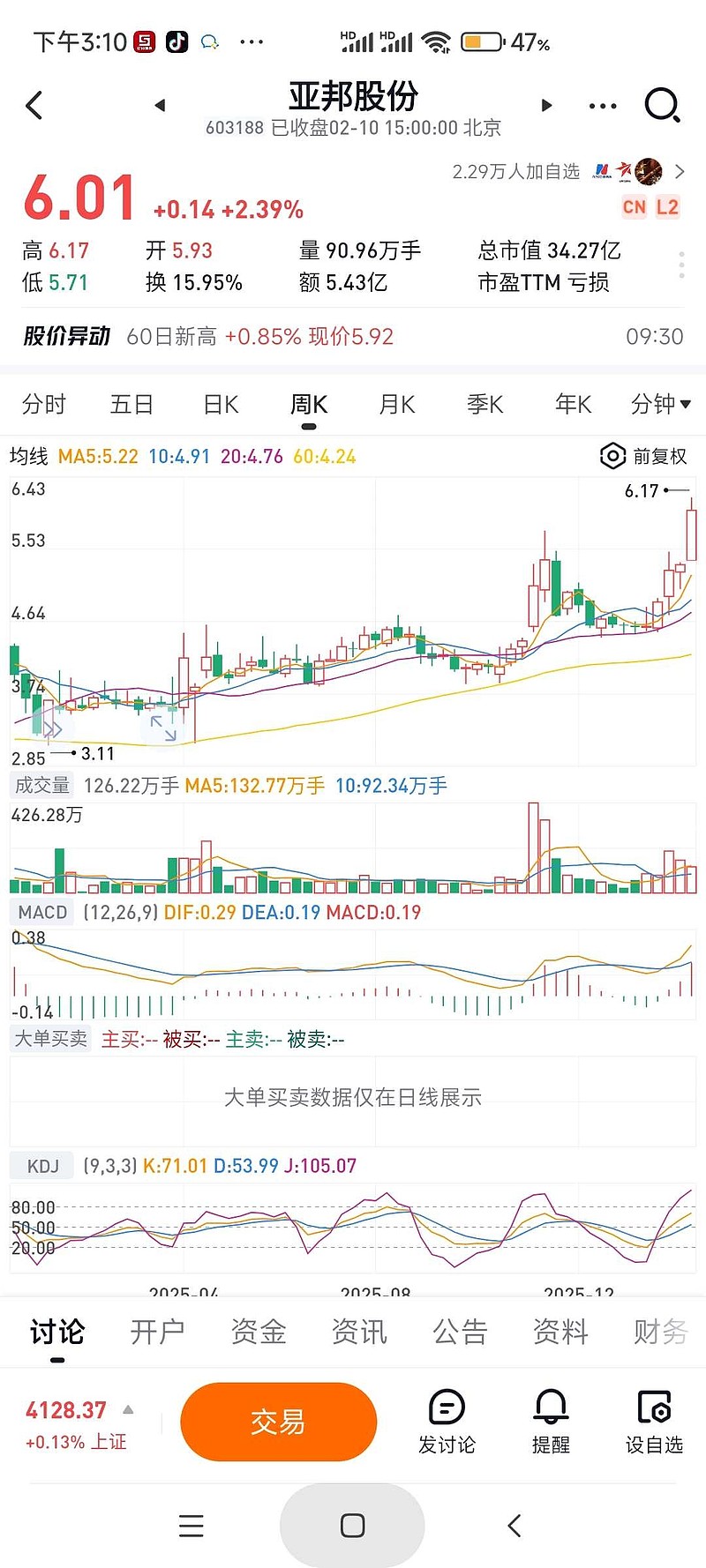Open account via 开户 link
The width and height of the screenshot is (706, 1568).
click(x=157, y=1333)
